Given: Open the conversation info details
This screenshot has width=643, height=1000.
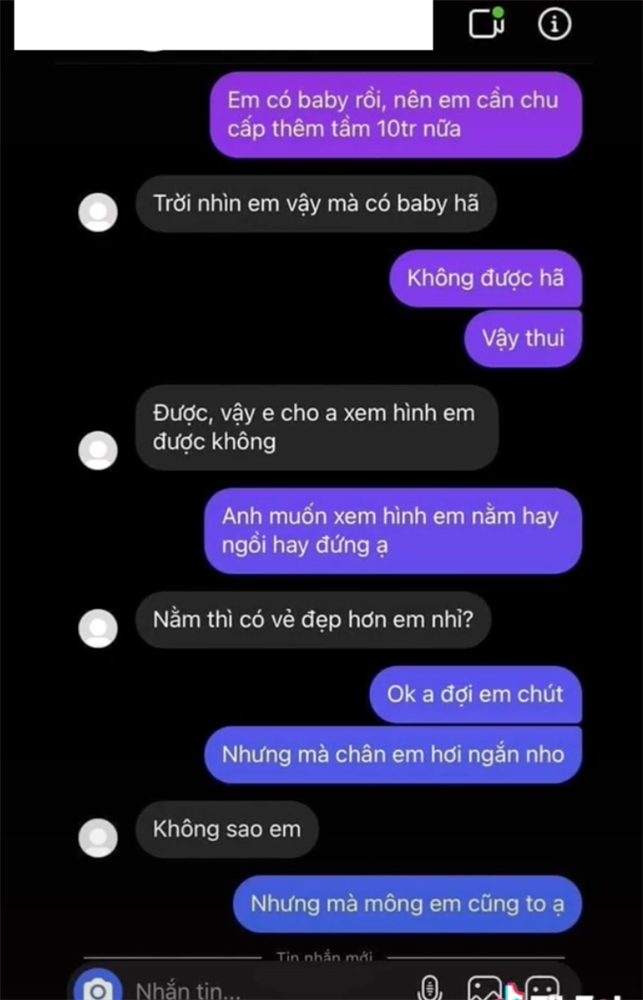Looking at the screenshot, I should point(554,25).
